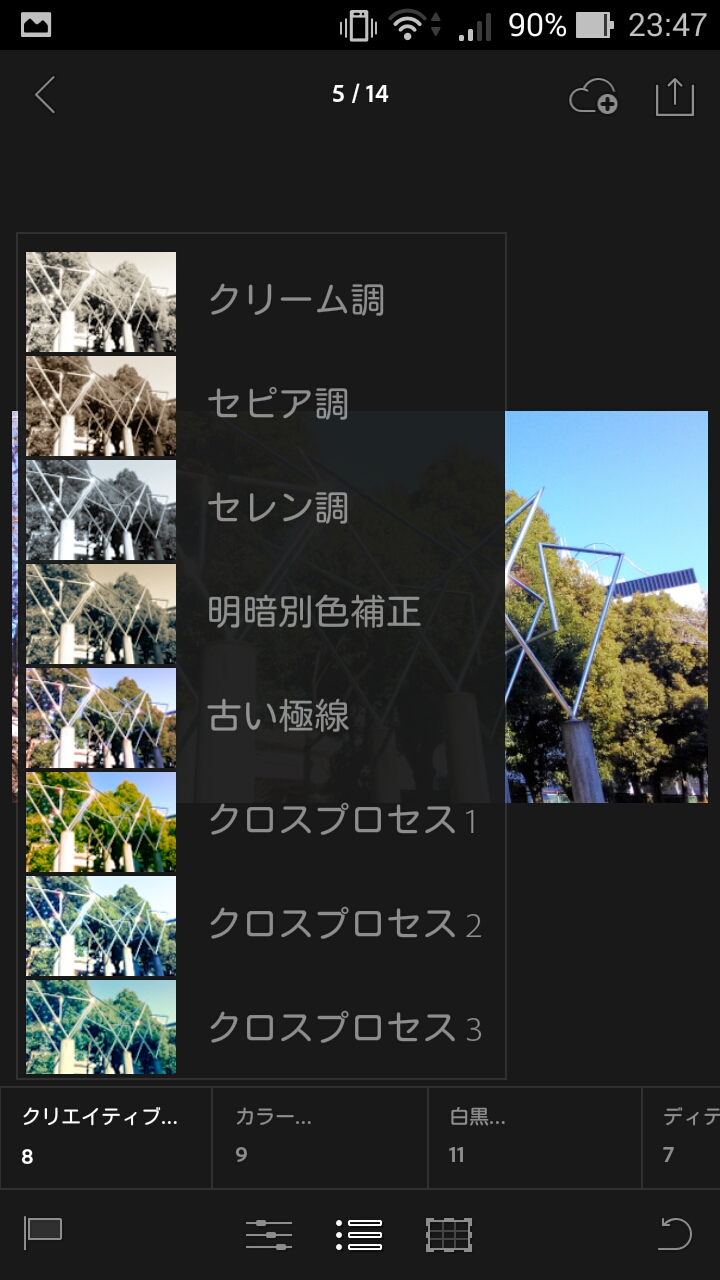
Task: Open the adjustment sliders tool
Action: (266, 1236)
